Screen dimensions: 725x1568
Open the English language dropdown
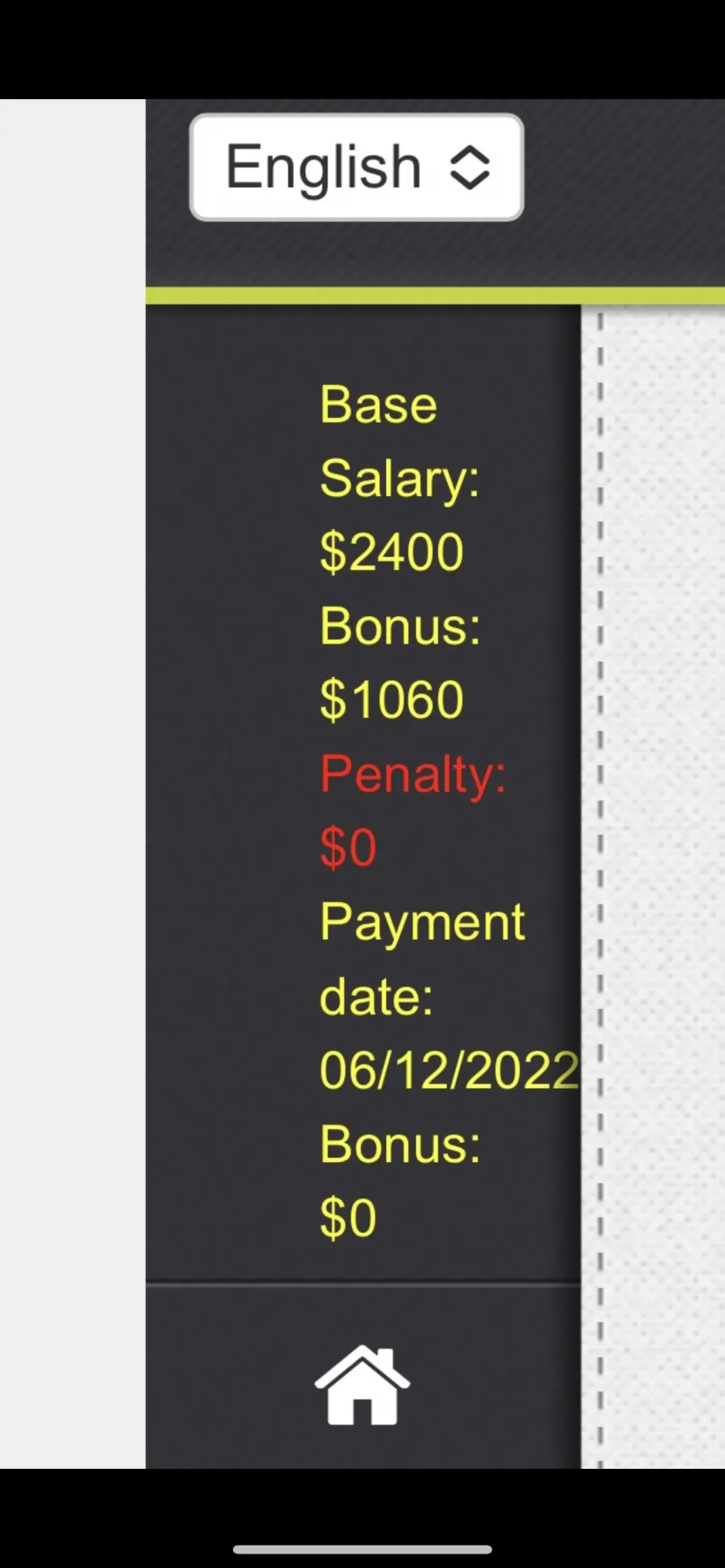[357, 168]
